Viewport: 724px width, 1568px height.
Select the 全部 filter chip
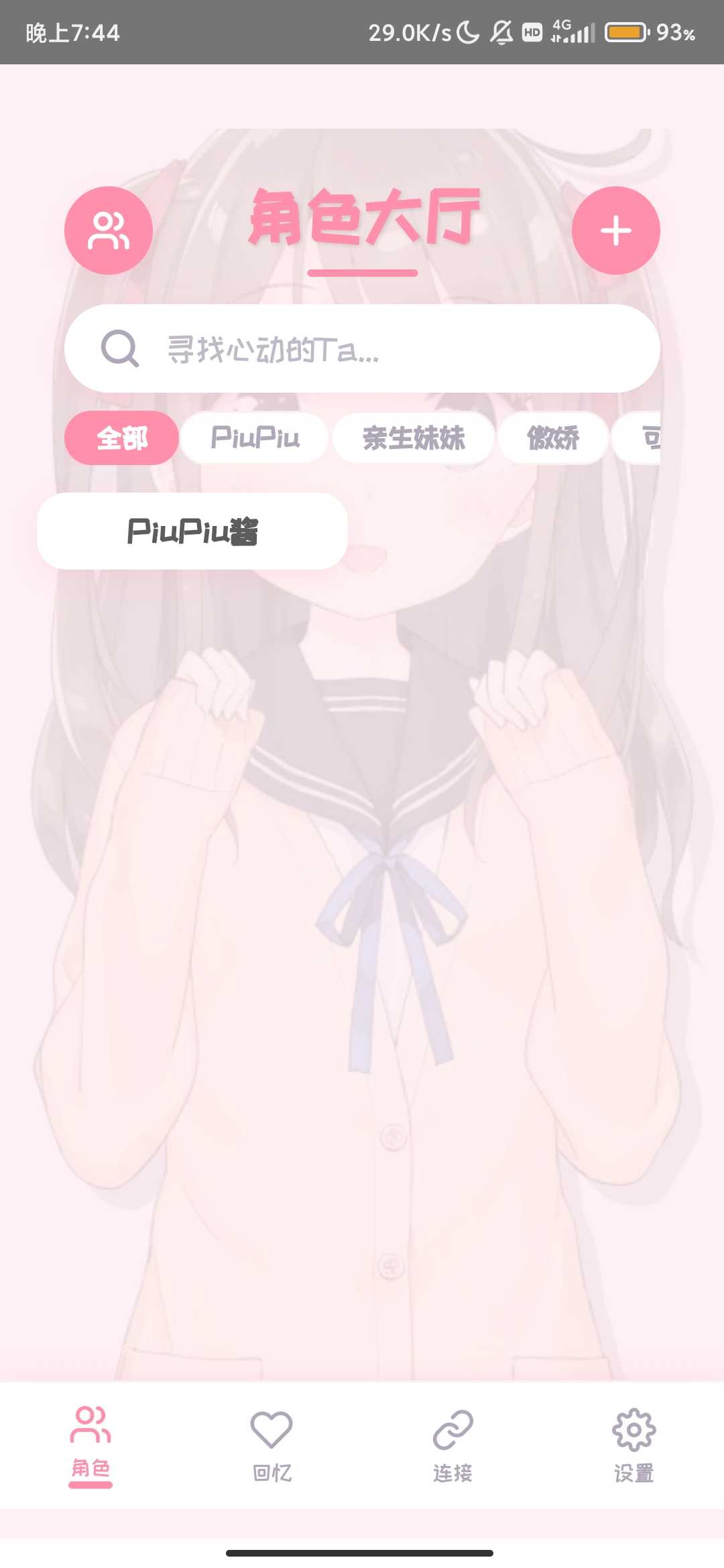(121, 438)
